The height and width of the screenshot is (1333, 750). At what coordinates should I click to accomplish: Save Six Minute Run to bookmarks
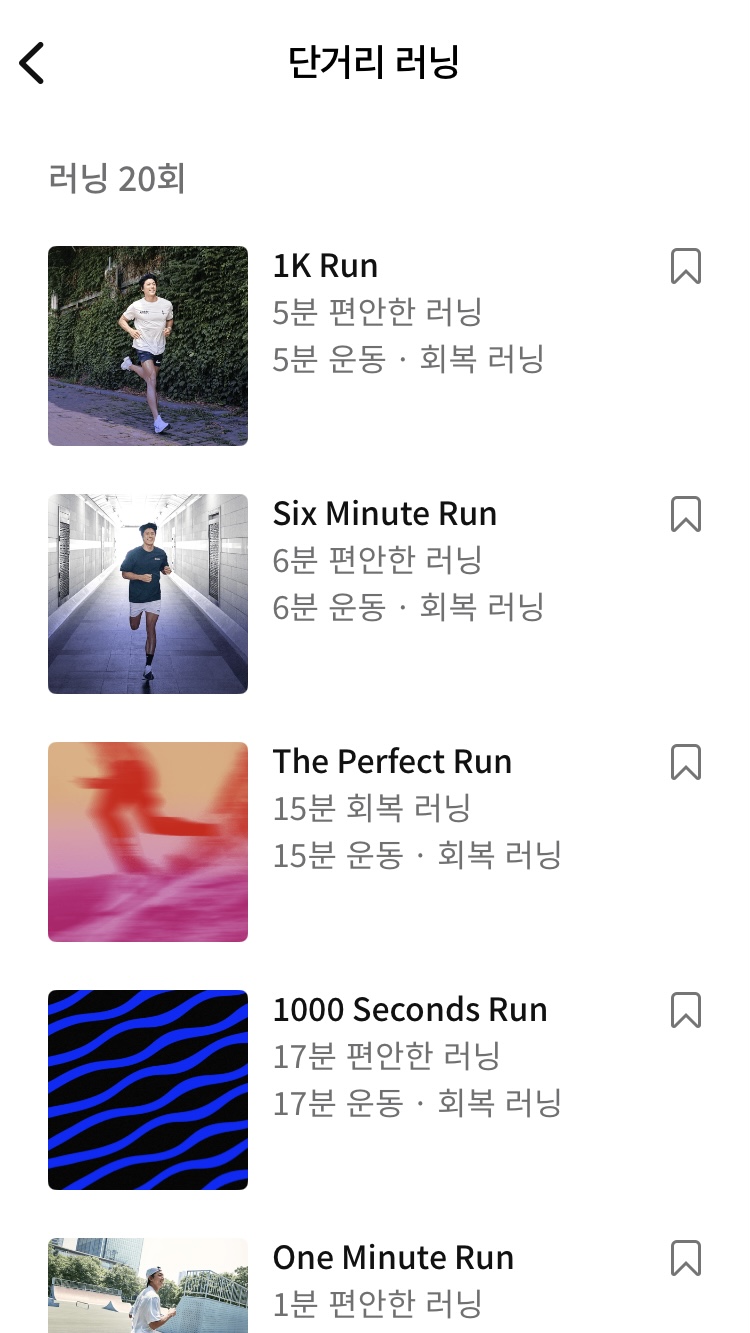[685, 515]
